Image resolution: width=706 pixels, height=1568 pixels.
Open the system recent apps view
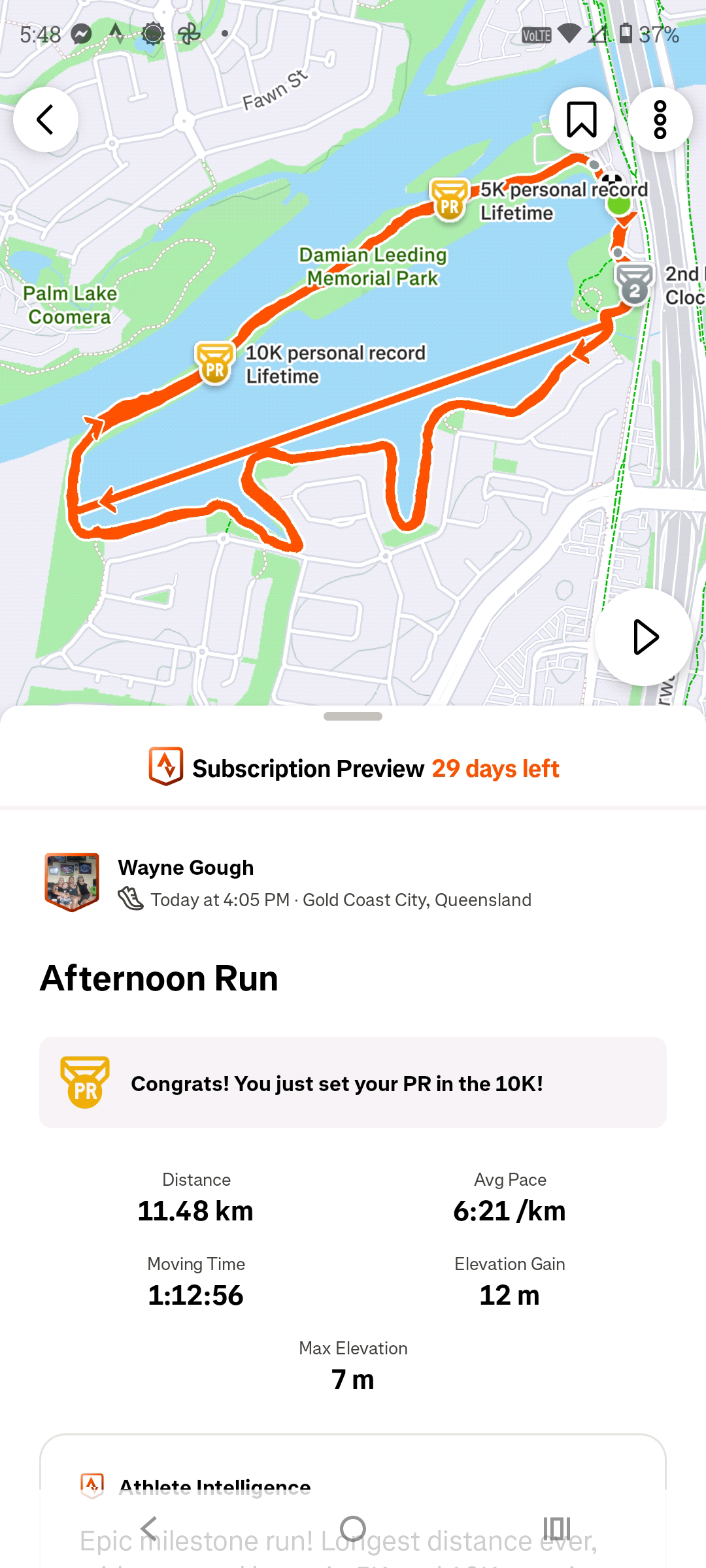(x=556, y=1529)
